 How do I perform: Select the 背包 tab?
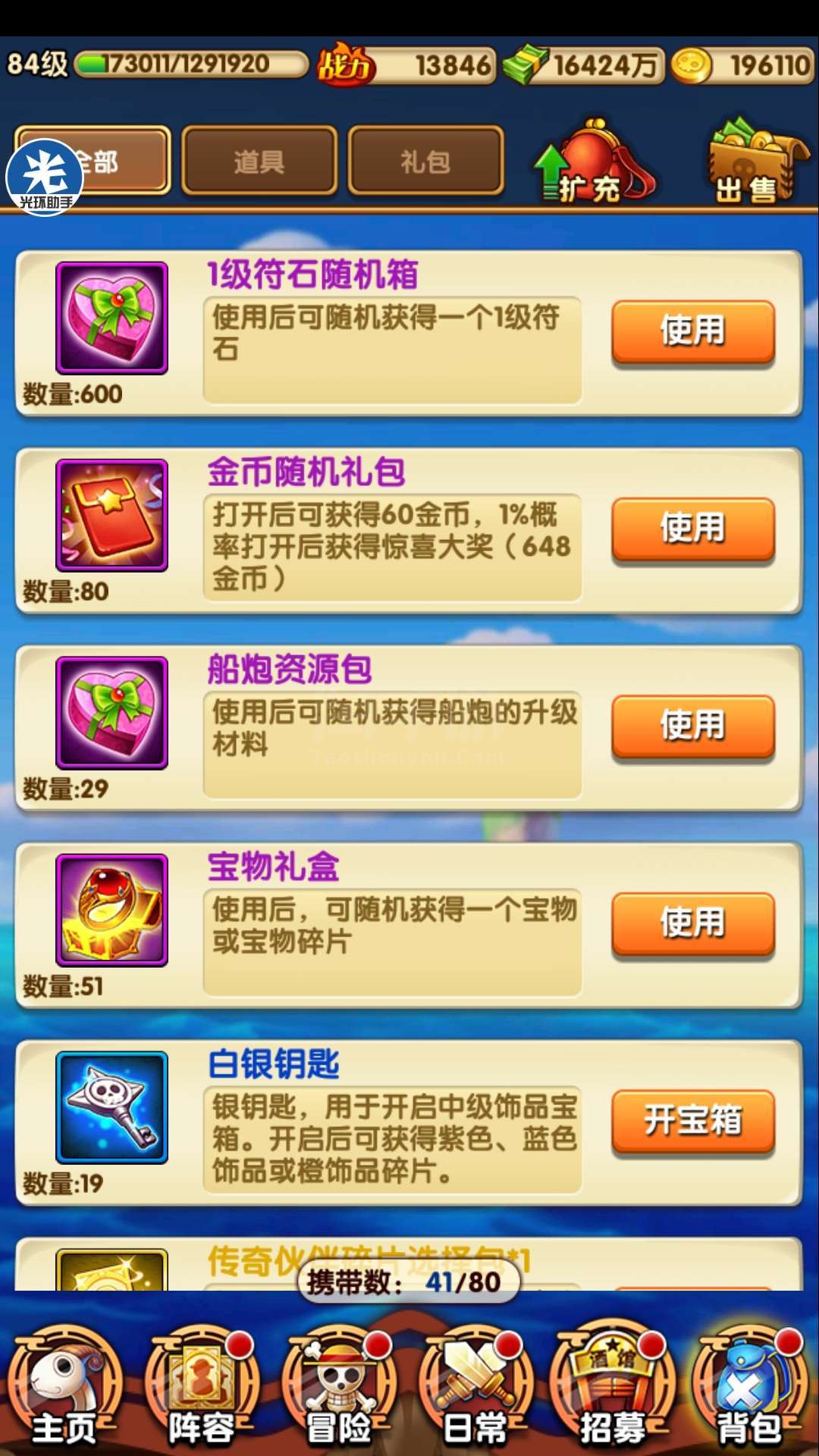click(749, 1392)
